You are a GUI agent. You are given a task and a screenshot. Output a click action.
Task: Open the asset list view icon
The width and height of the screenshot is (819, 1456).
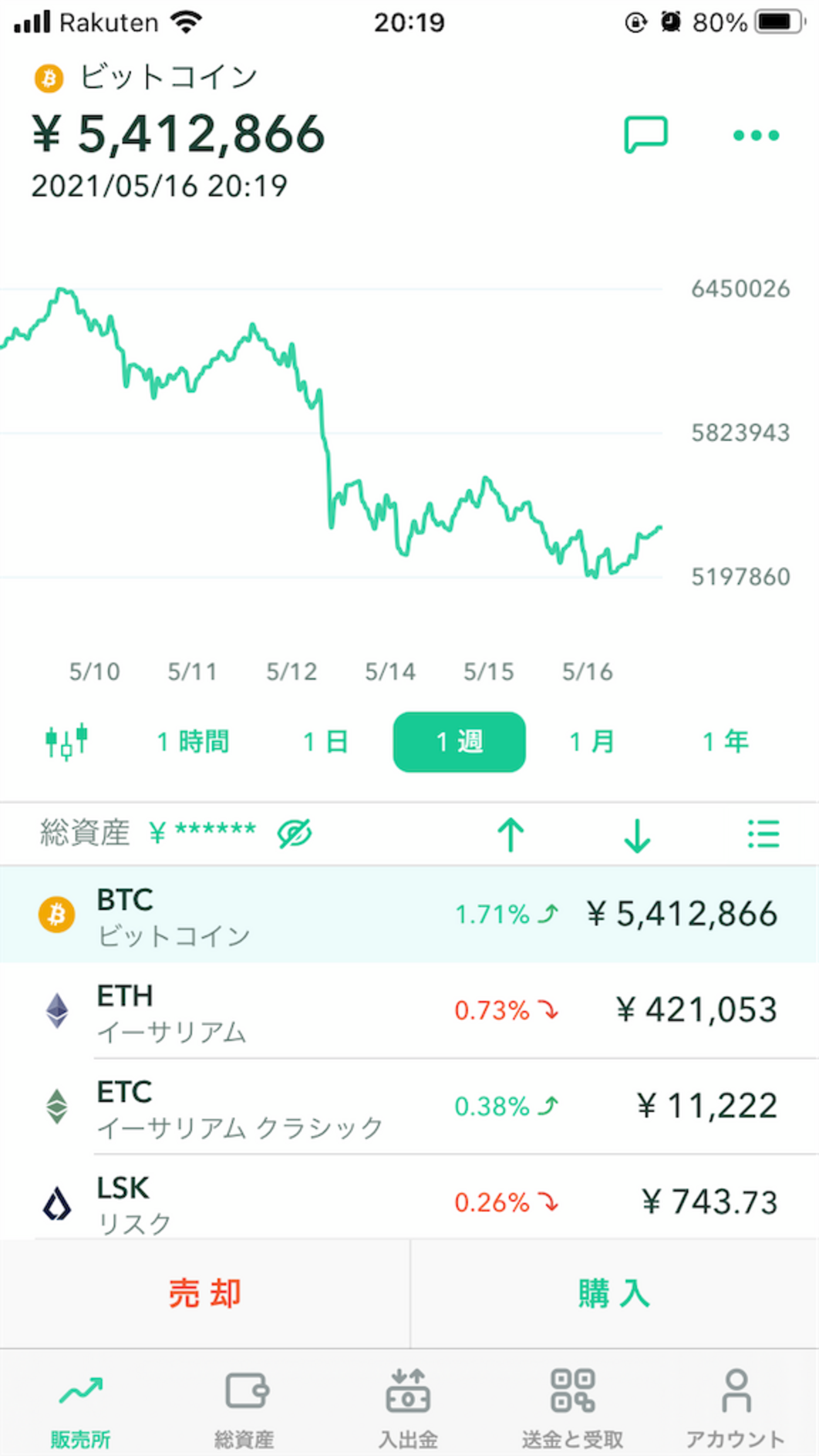point(762,833)
